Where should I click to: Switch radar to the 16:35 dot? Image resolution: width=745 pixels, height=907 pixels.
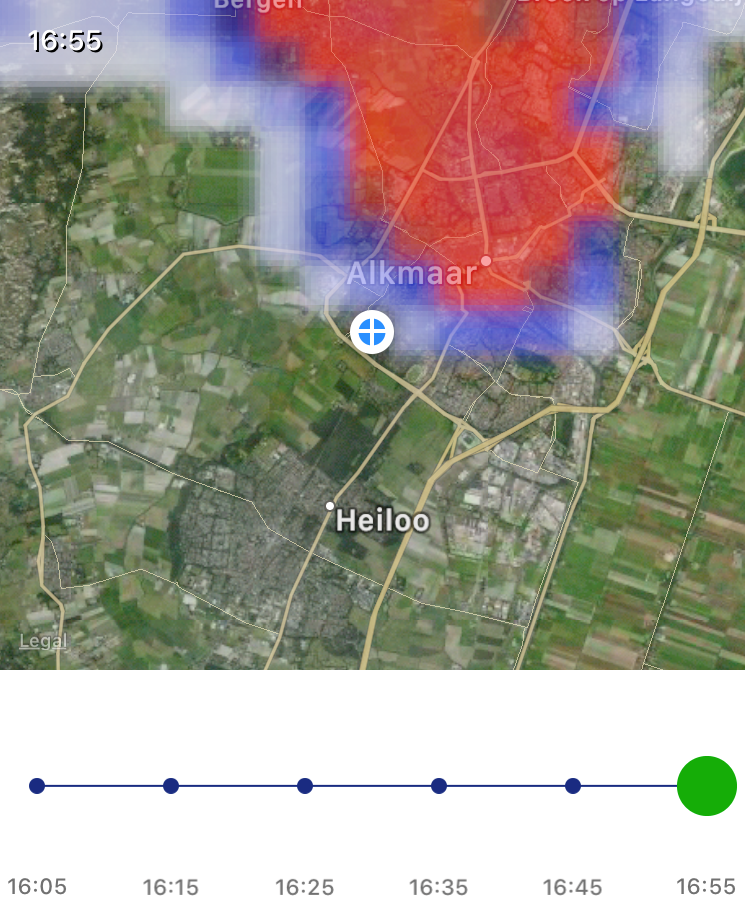coord(439,786)
